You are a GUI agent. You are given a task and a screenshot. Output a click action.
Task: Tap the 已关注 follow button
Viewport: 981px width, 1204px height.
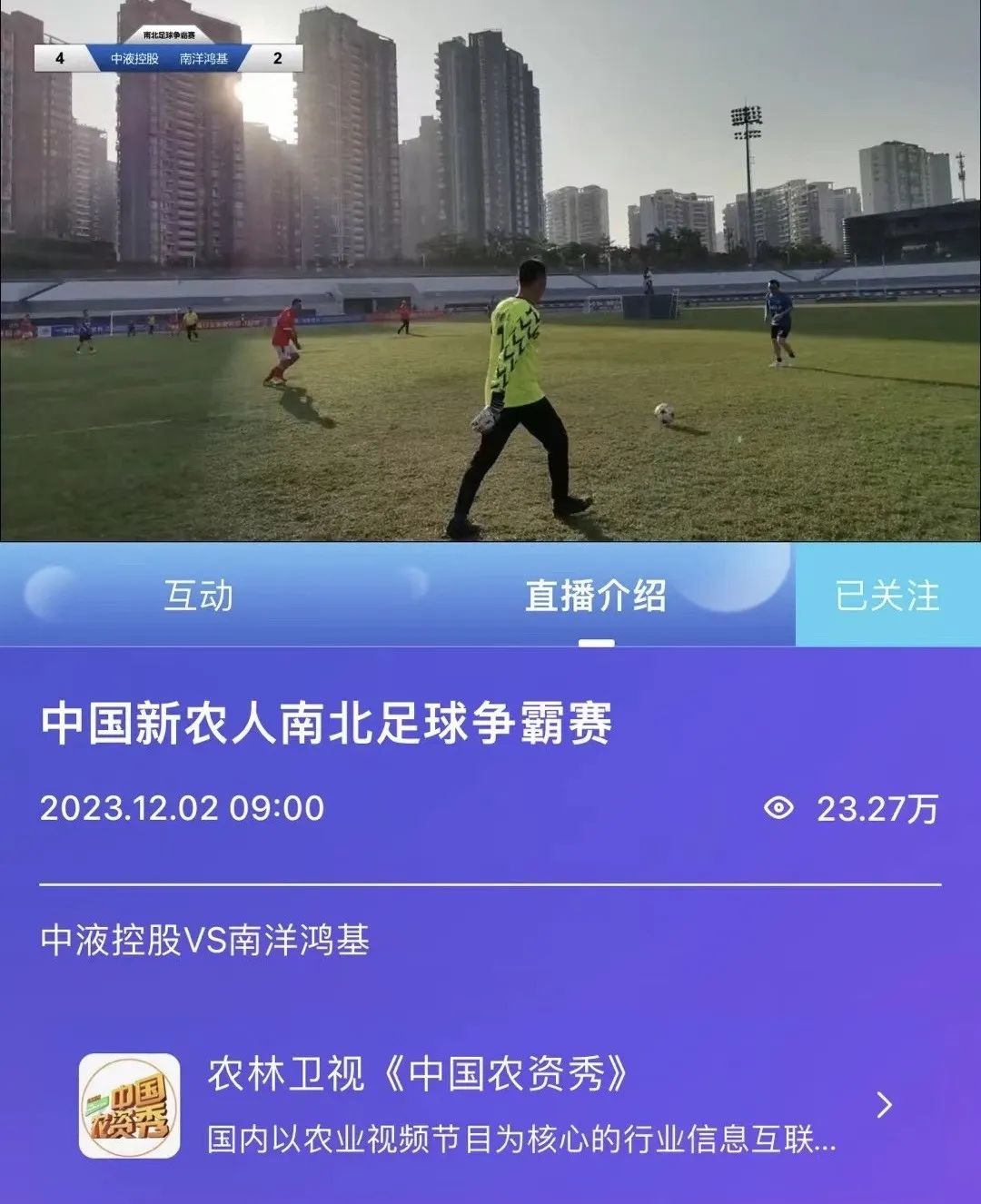pyautogui.click(x=887, y=597)
